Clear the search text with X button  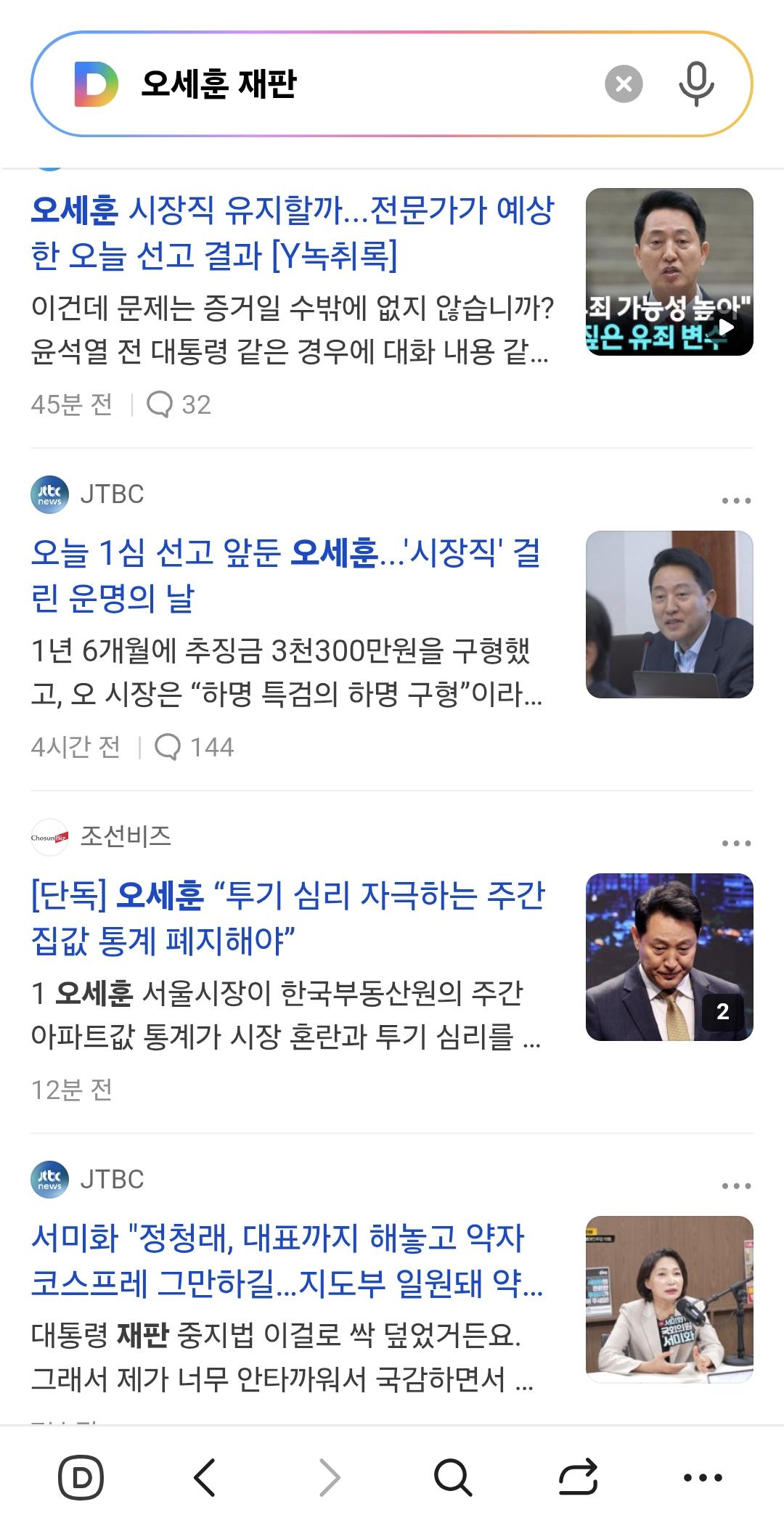(x=624, y=84)
